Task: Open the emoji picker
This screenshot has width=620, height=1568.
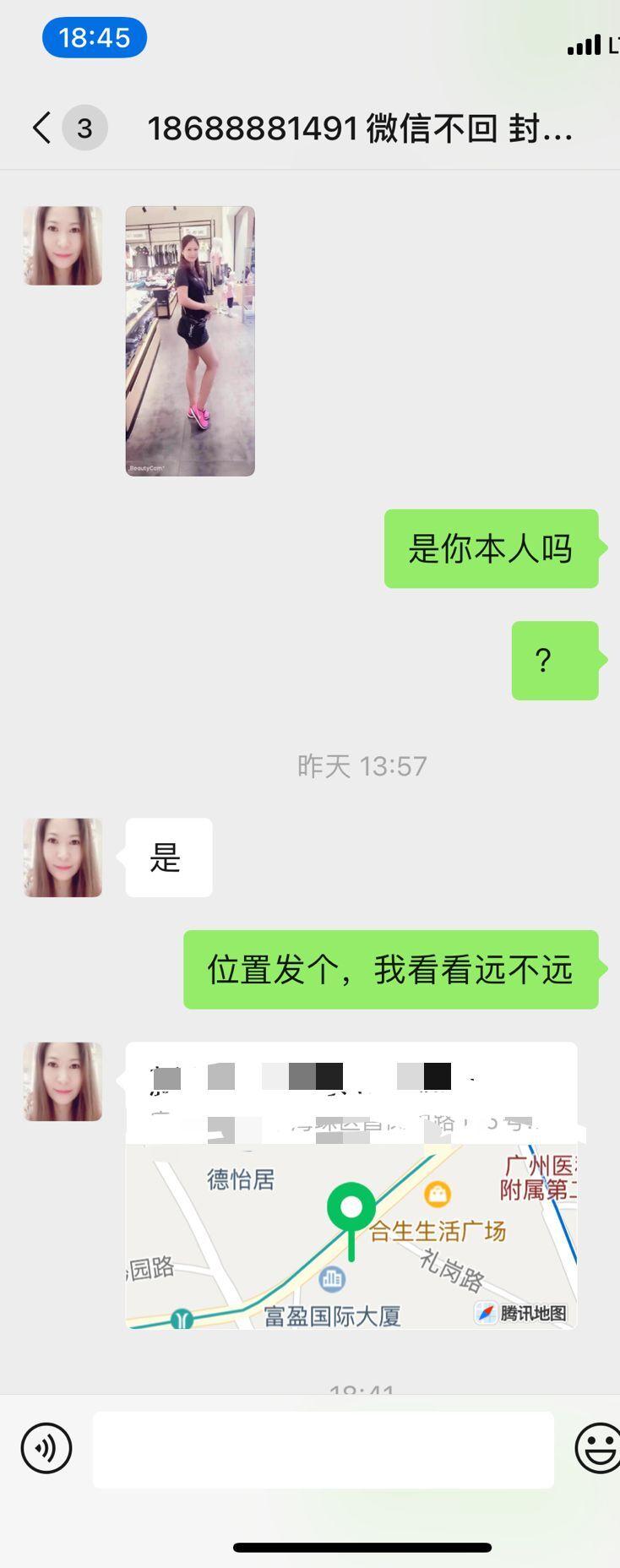Action: (x=597, y=1448)
